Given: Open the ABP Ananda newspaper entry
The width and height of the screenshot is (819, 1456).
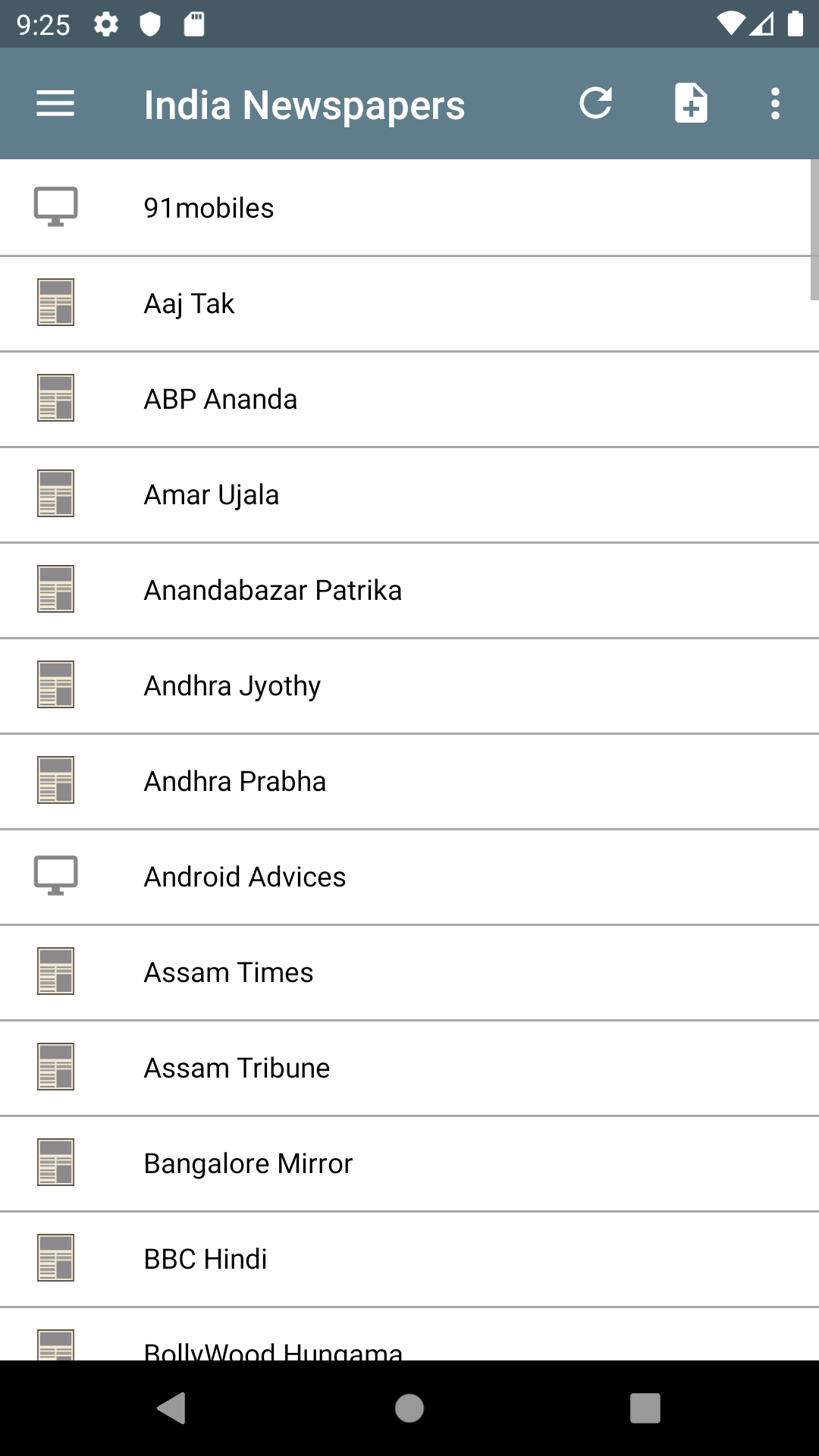Looking at the screenshot, I should click(x=409, y=399).
